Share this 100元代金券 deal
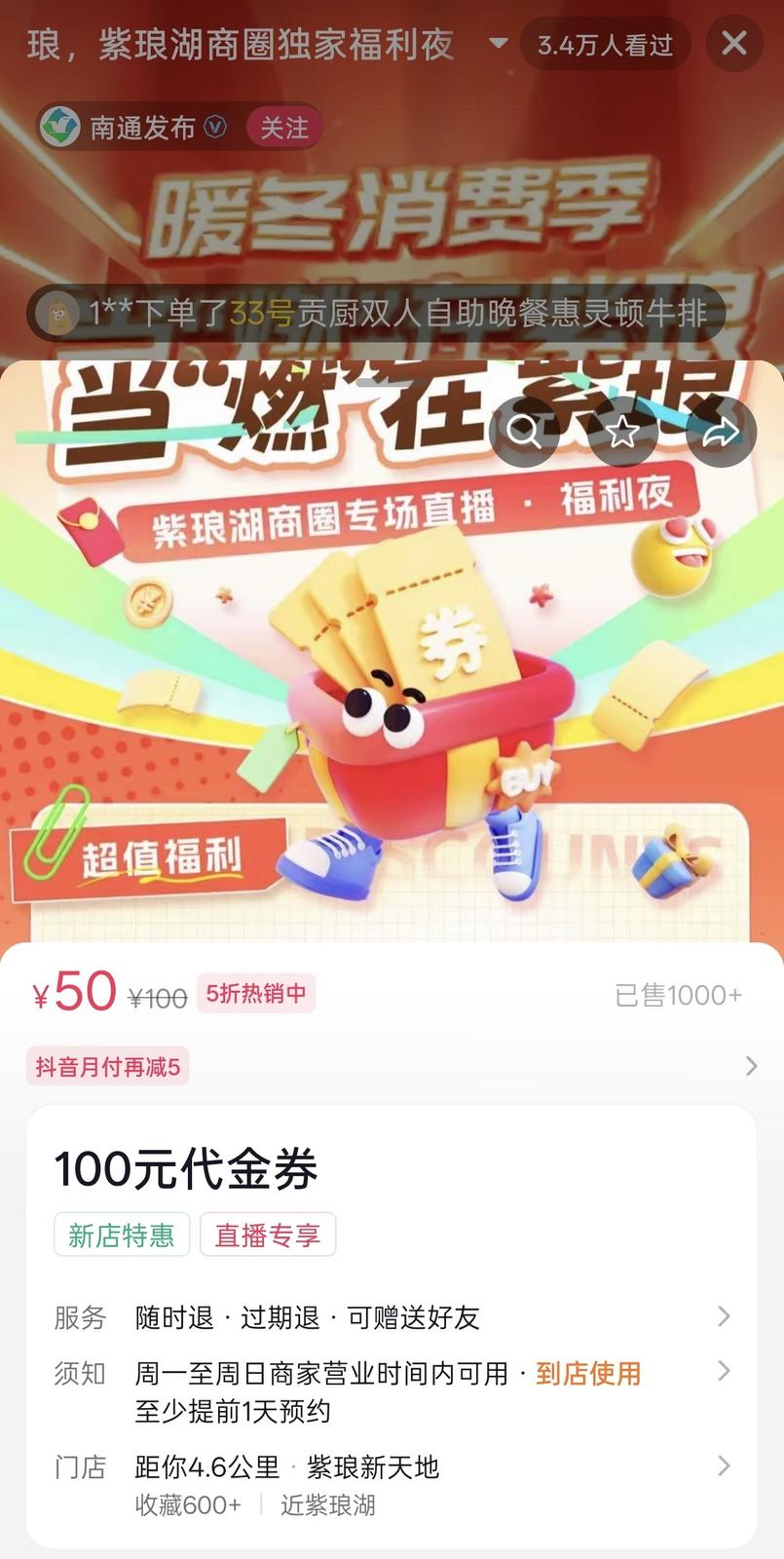784x1559 pixels. click(x=721, y=432)
